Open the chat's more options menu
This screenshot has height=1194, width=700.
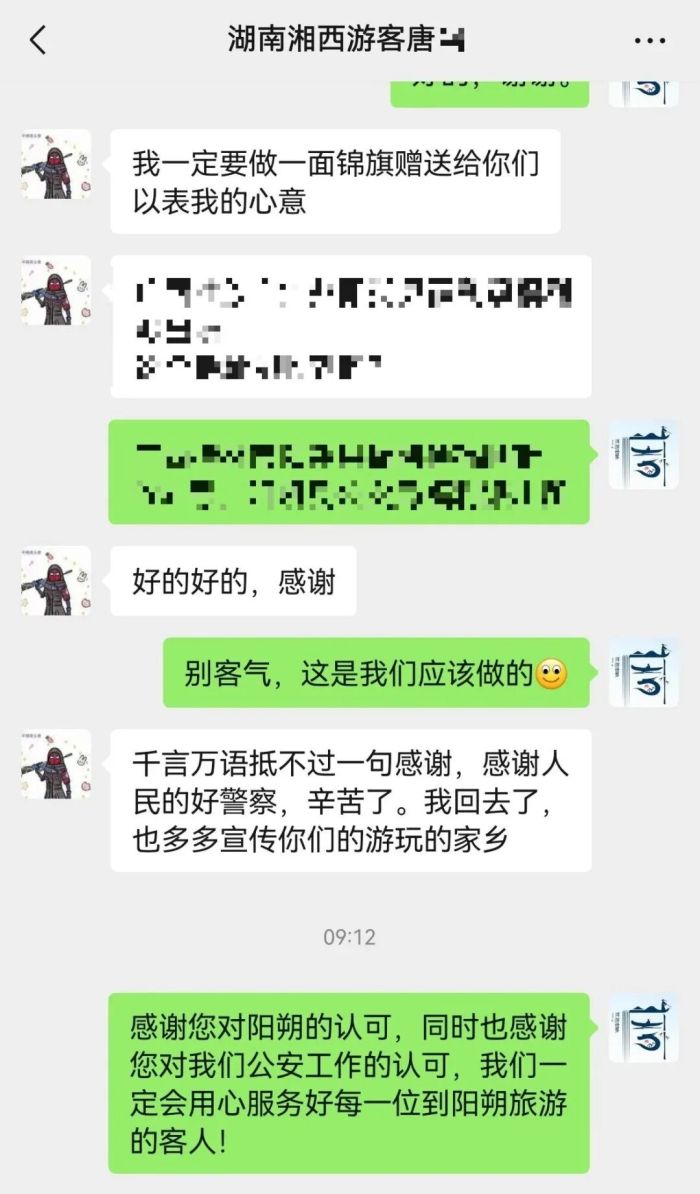click(x=650, y=41)
